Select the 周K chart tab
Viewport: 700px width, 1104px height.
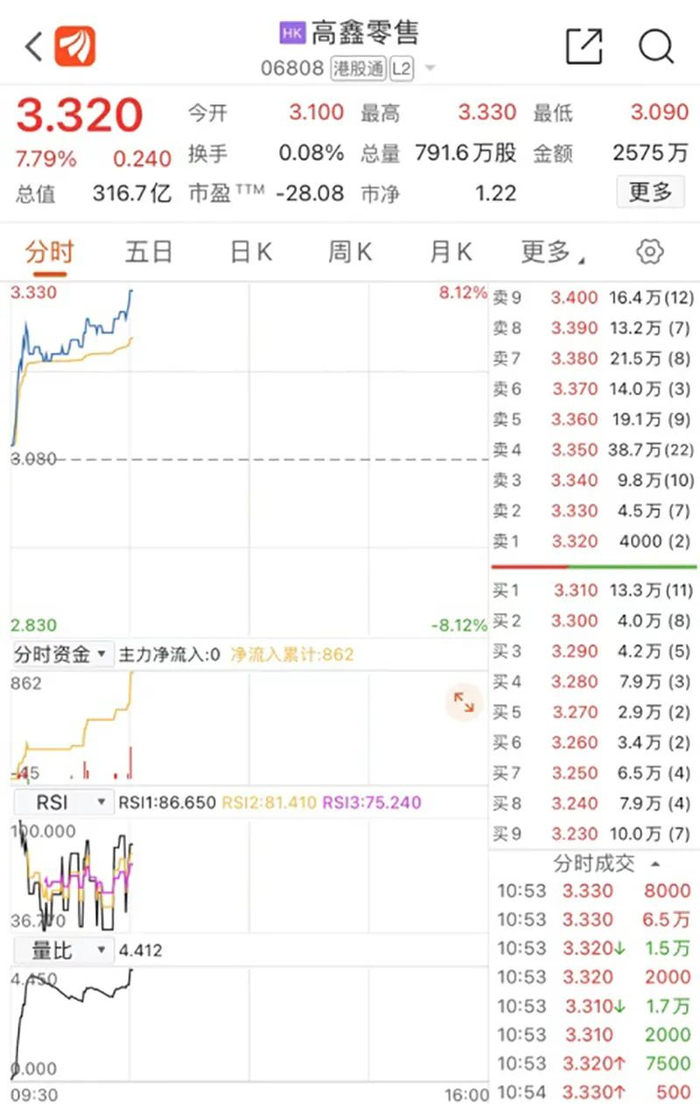(x=350, y=251)
